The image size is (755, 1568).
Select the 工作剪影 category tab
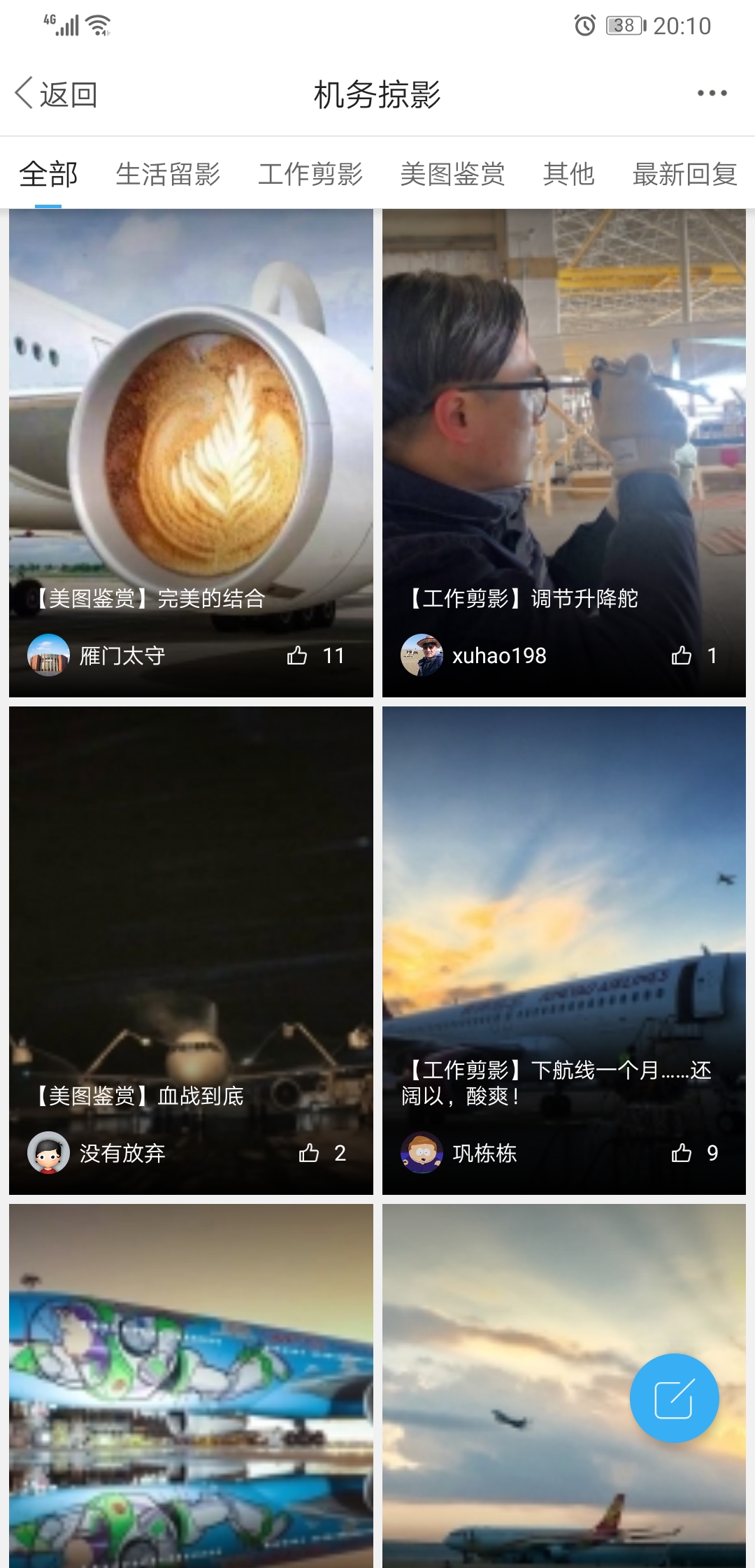tap(312, 175)
